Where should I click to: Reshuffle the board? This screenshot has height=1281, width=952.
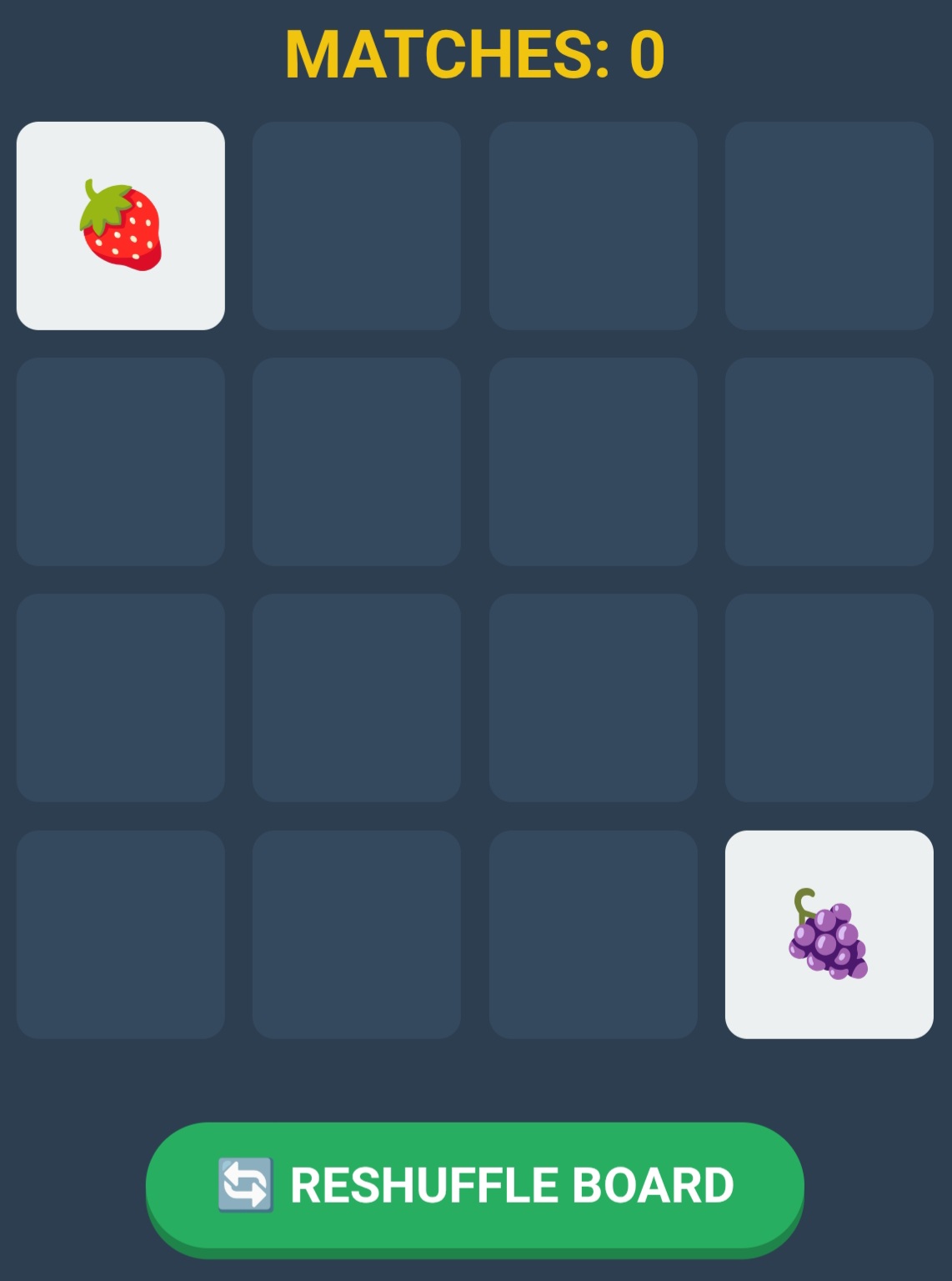pos(474,1185)
